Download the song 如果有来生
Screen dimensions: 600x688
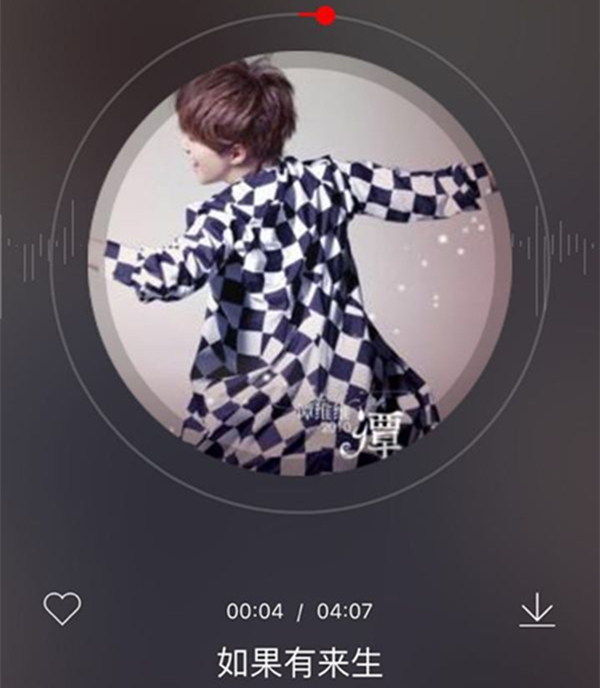tap(537, 610)
